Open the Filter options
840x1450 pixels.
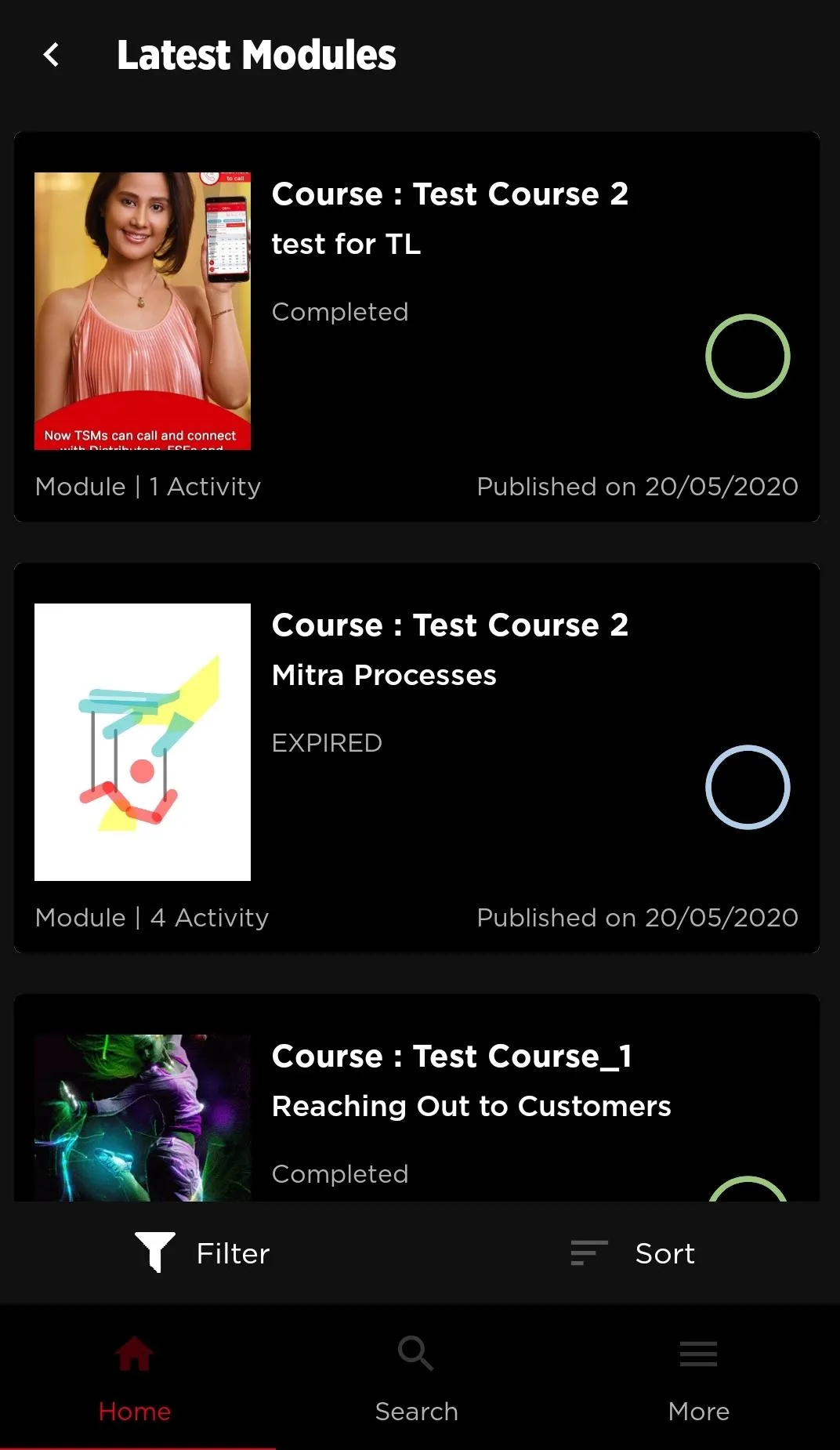point(203,1252)
